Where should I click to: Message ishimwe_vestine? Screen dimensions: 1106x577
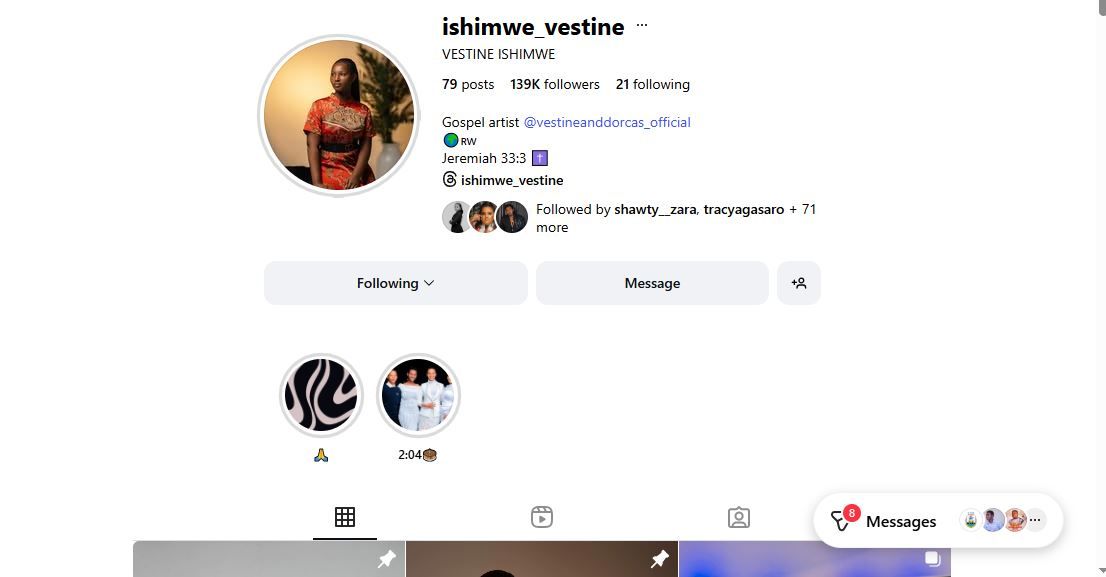click(x=652, y=283)
